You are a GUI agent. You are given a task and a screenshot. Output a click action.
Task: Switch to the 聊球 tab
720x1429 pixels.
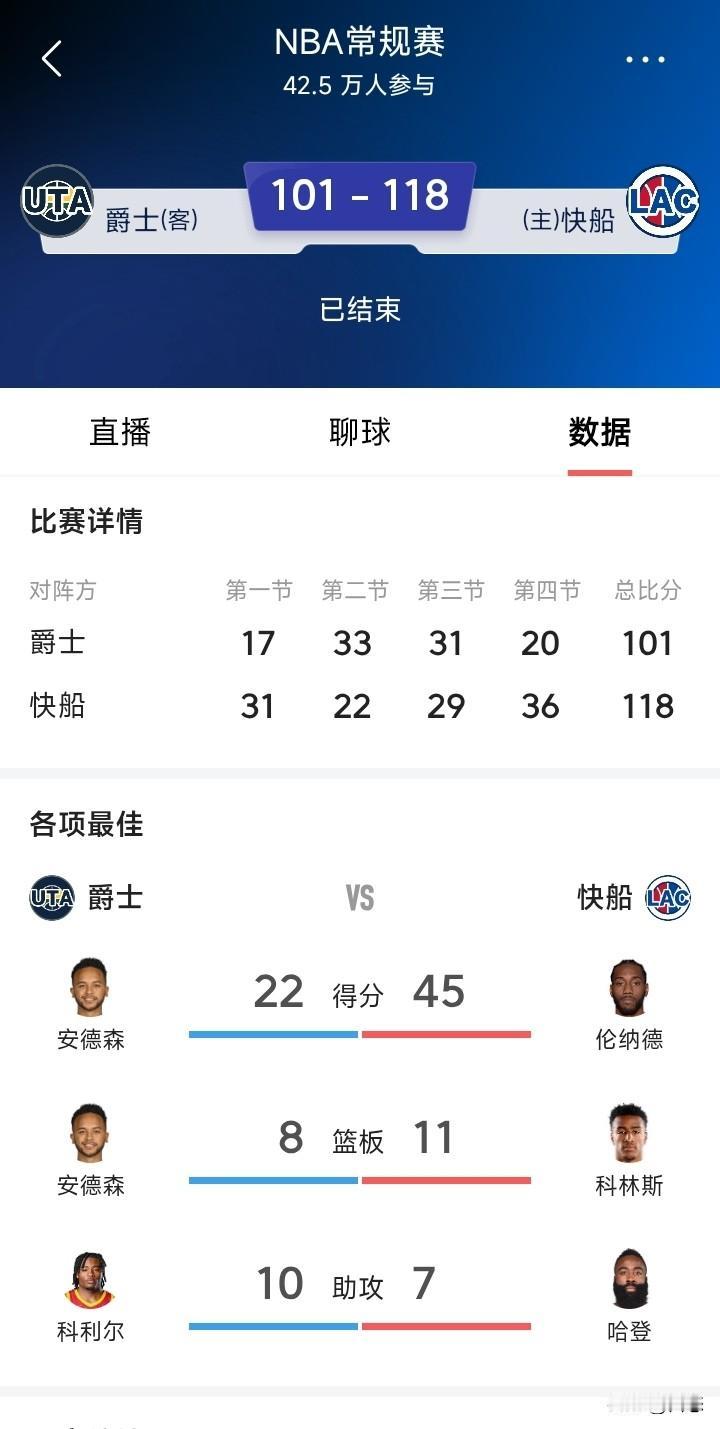360,431
